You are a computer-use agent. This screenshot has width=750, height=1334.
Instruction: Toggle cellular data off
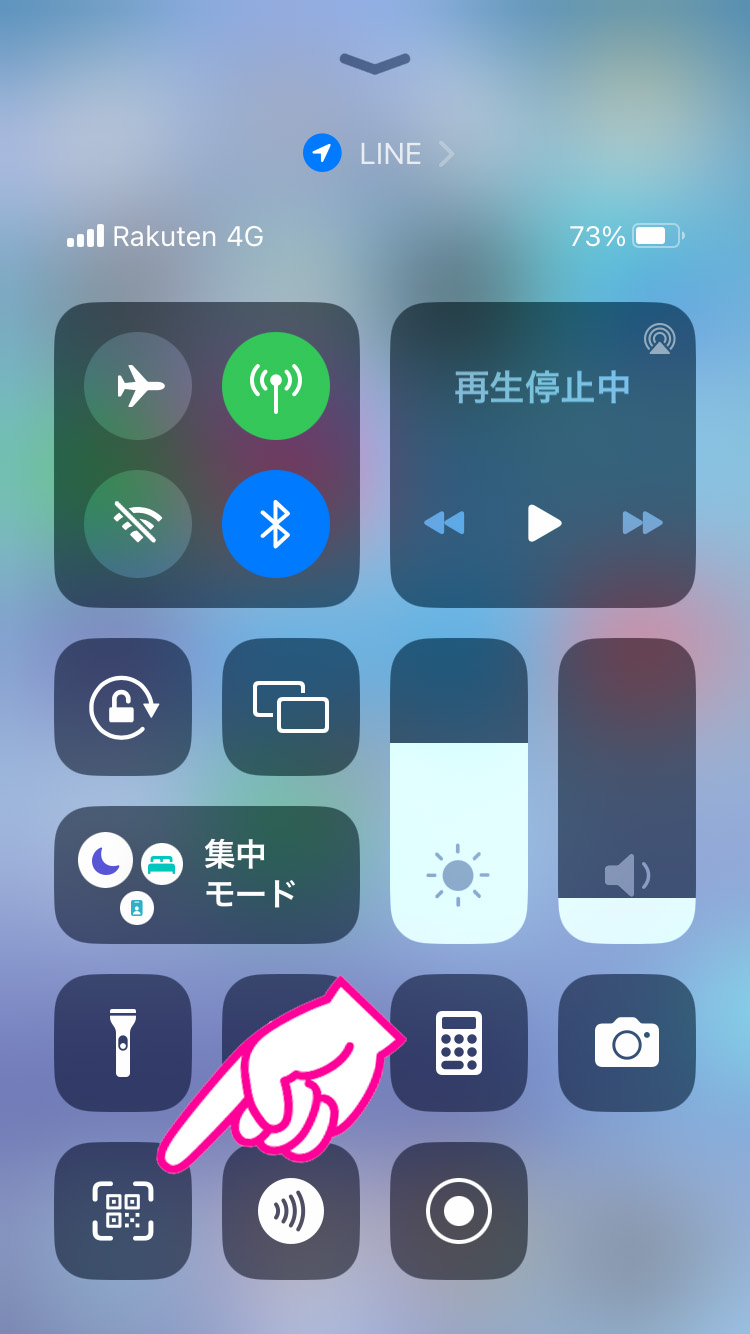[276, 386]
